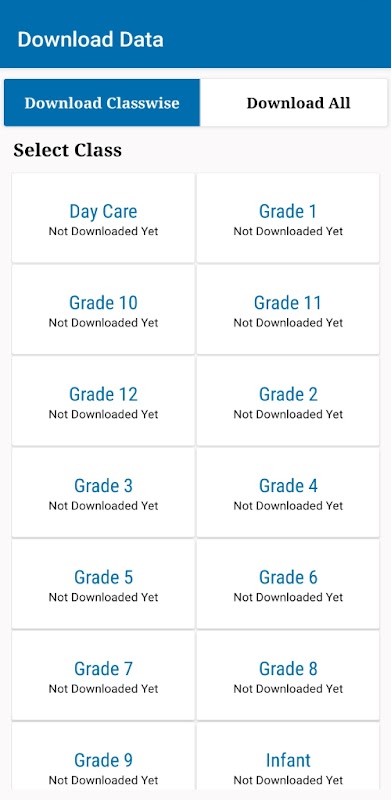Select the Grade 2 card
The height and width of the screenshot is (800, 391).
(288, 401)
